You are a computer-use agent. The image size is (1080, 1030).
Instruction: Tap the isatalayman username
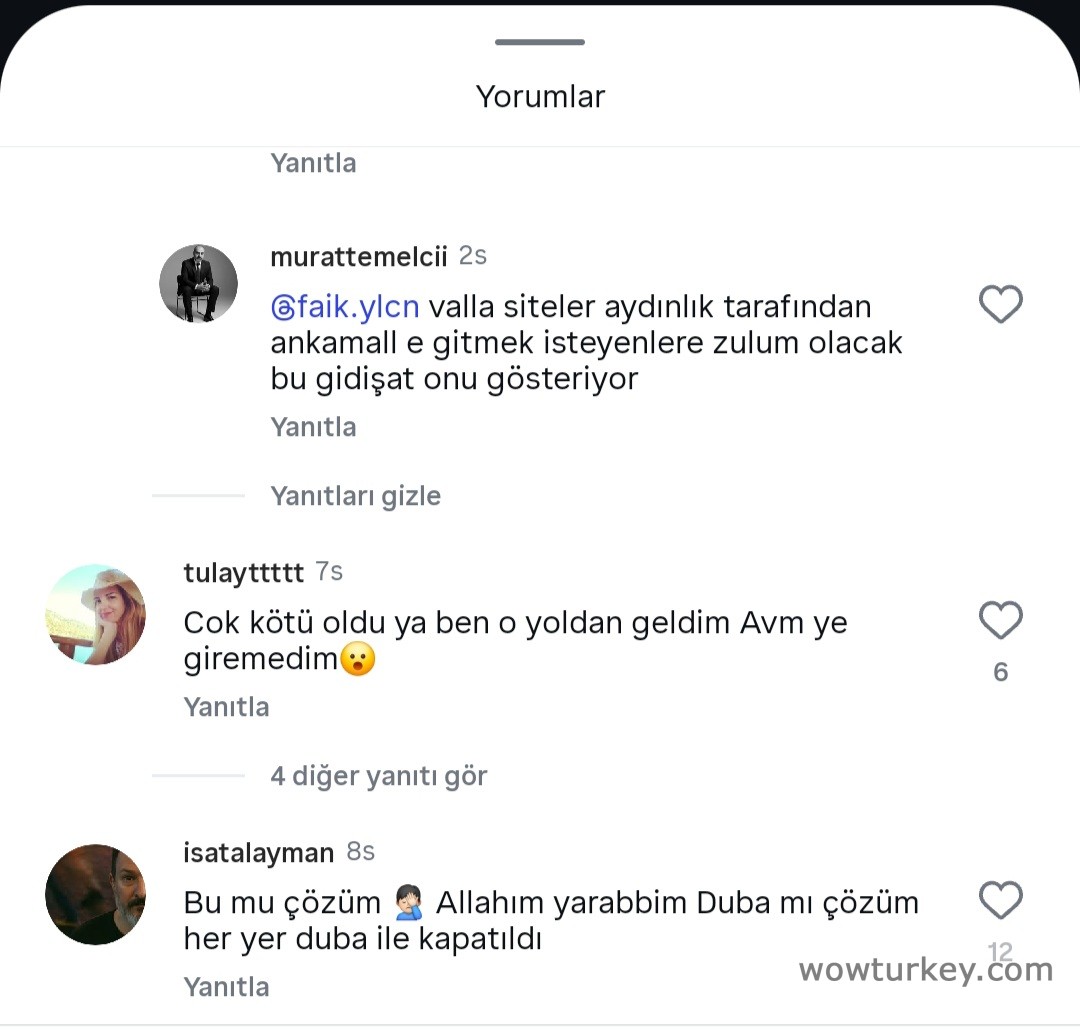click(258, 853)
